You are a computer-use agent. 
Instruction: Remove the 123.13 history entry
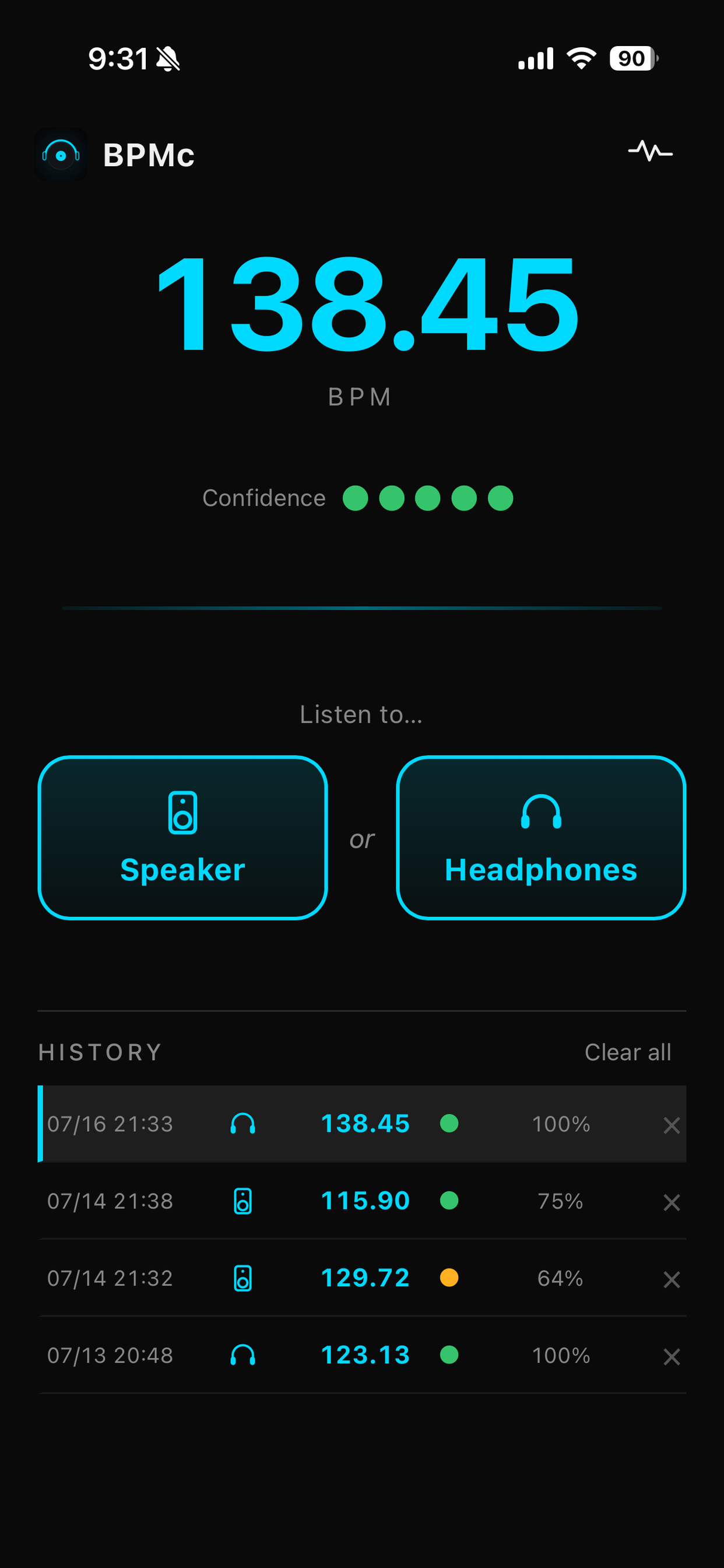pos(671,1357)
